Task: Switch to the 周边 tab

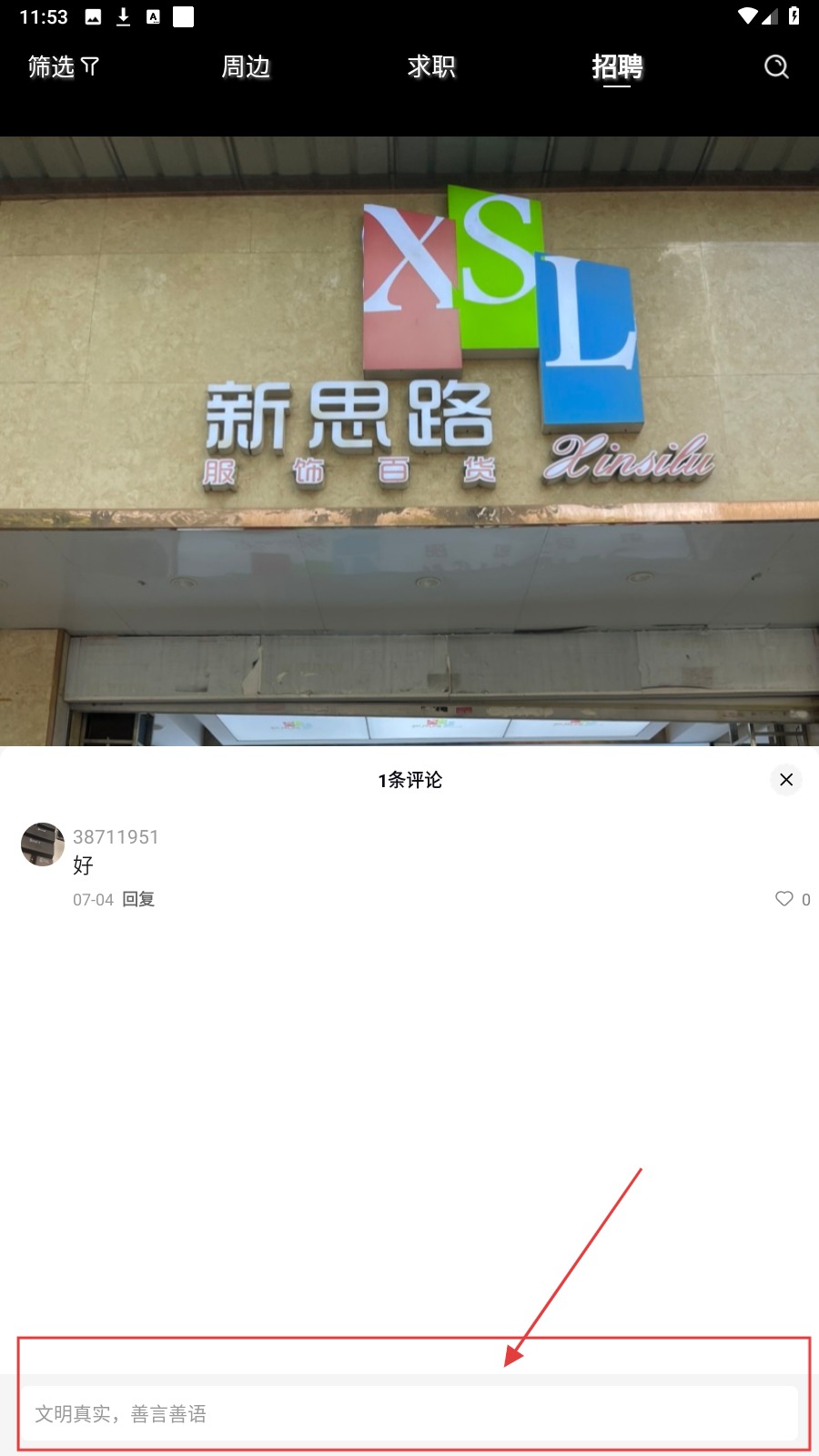Action: tap(246, 66)
